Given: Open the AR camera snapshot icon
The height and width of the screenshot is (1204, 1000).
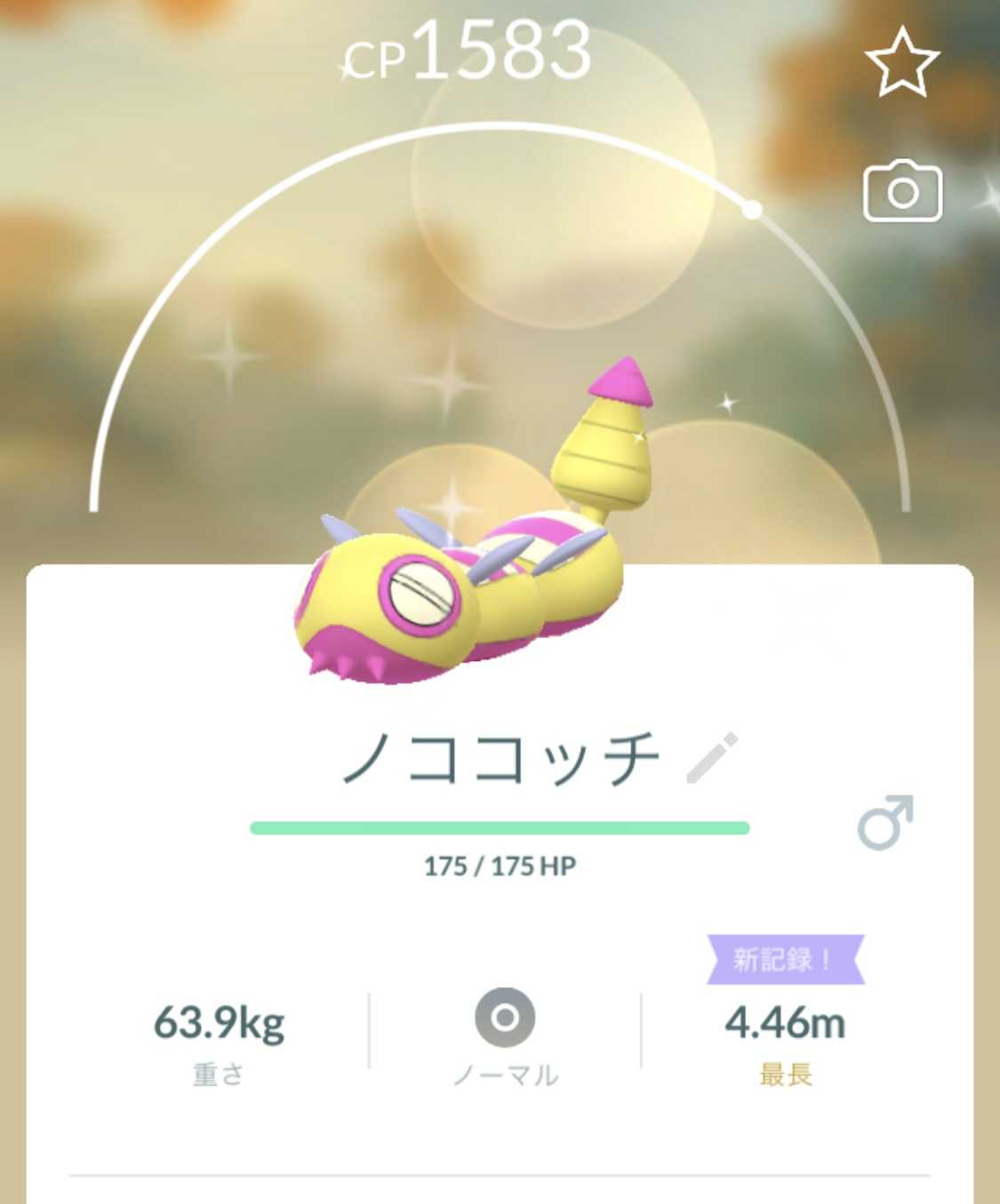Looking at the screenshot, I should (902, 191).
